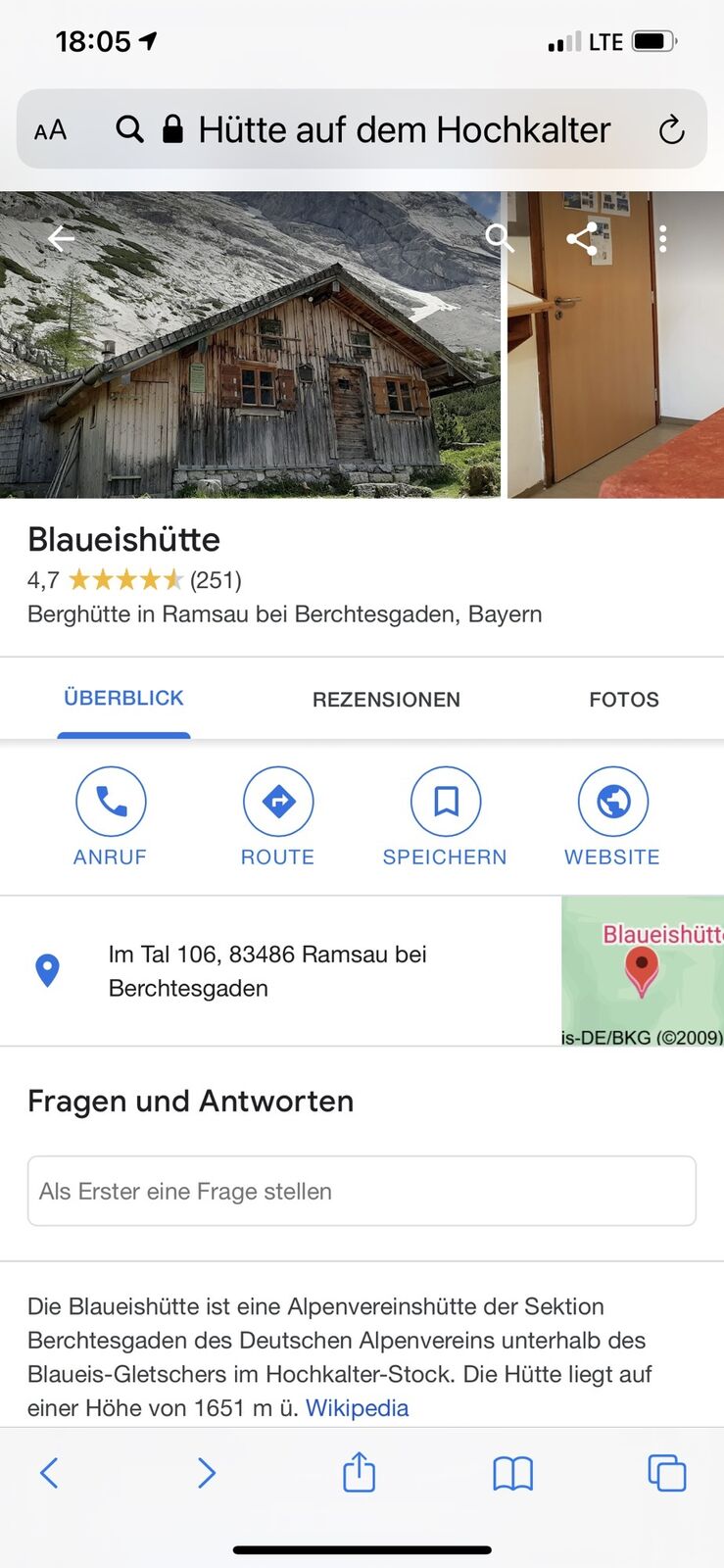Open the Wikipedia link
This screenshot has height=1568, width=724.
click(357, 1407)
